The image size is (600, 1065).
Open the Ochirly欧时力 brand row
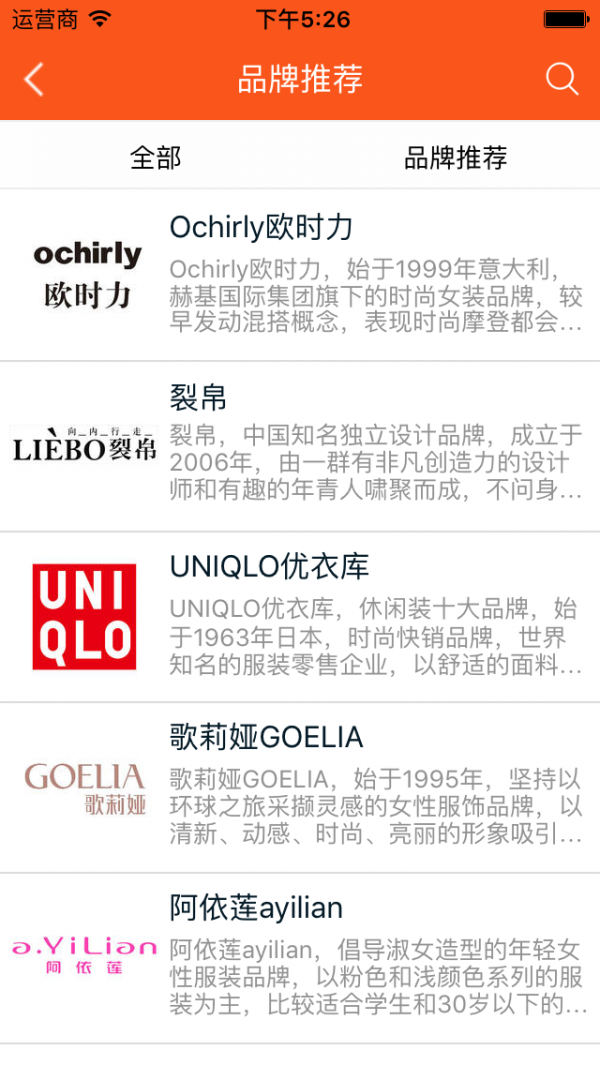tap(300, 275)
